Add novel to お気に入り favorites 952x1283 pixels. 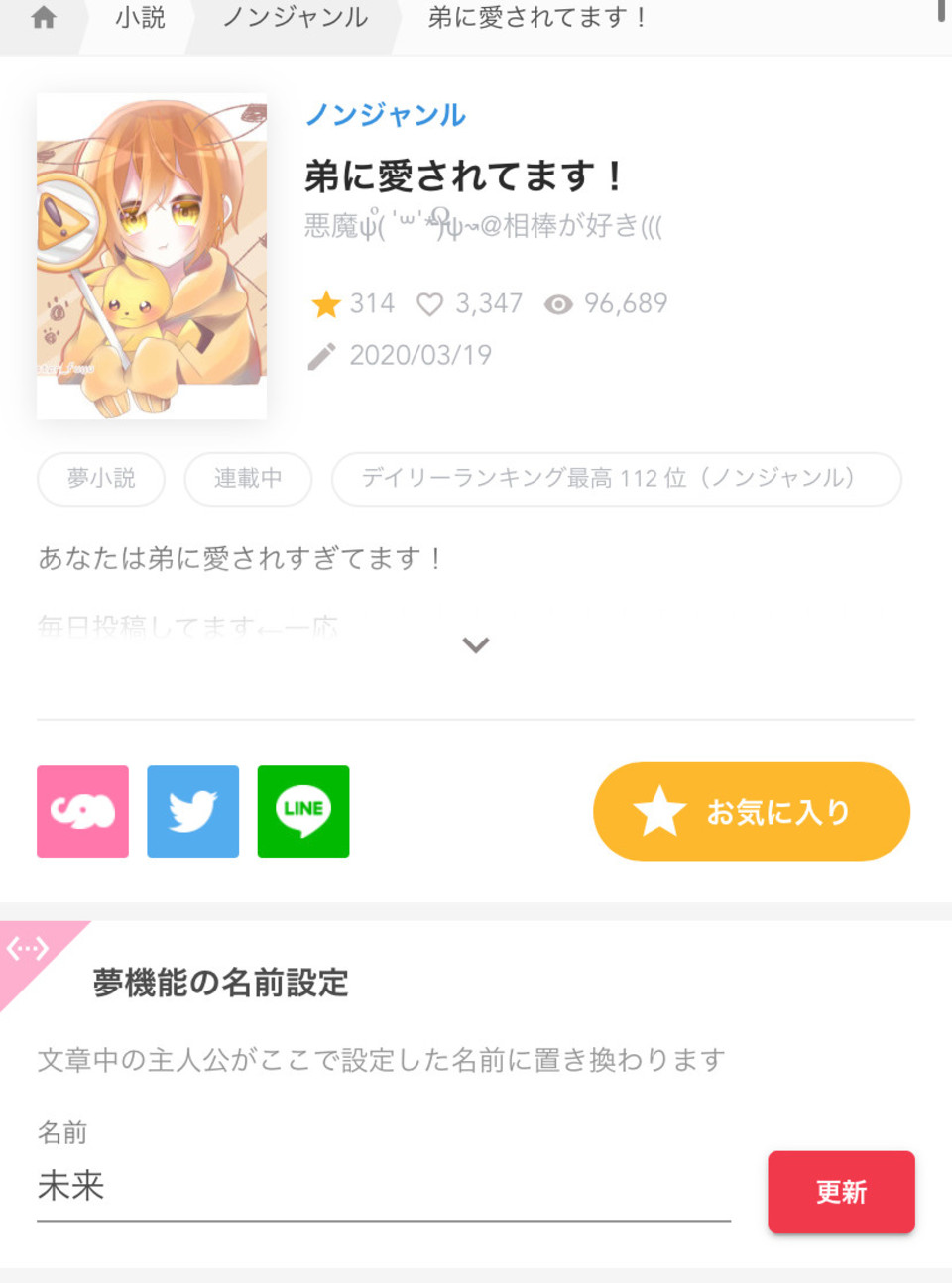pyautogui.click(x=752, y=811)
